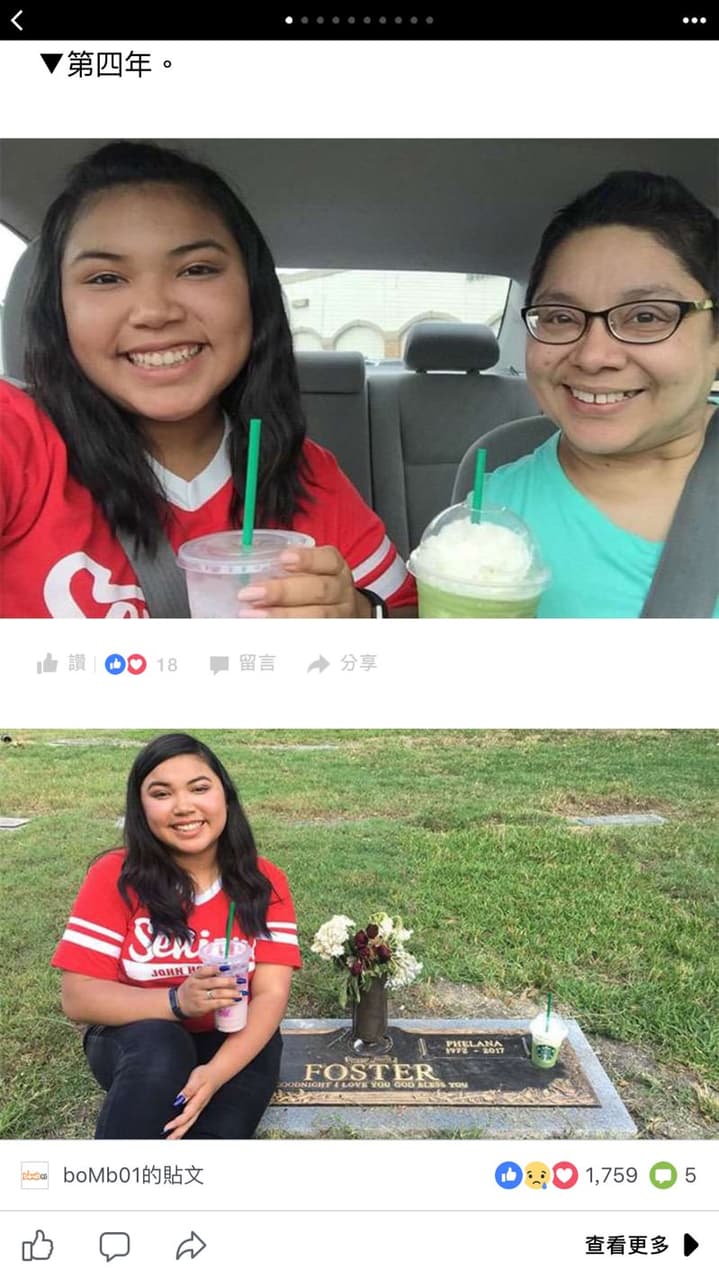
Task: Open the three-dot overflow menu
Action: point(694,20)
